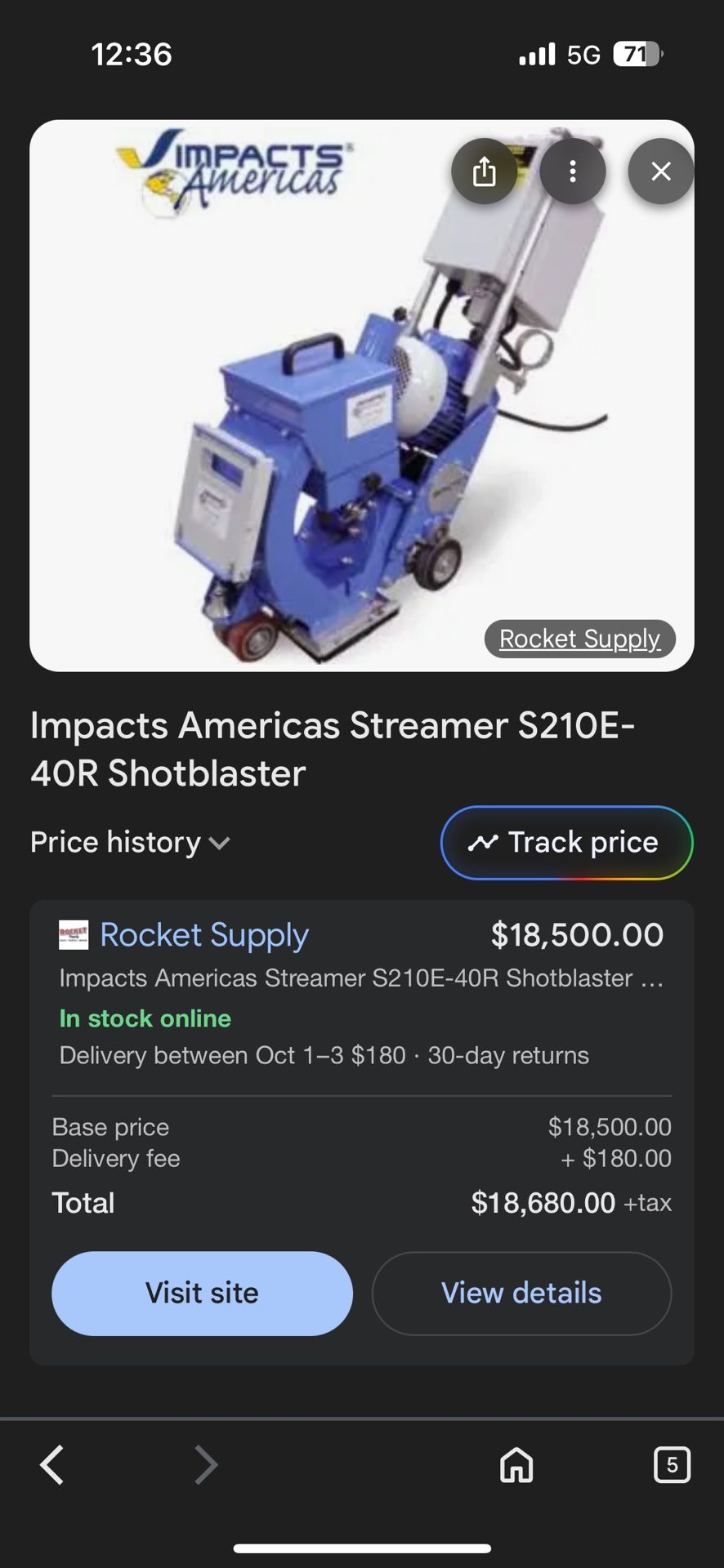
Task: Open the Rocket Supply seller link
Action: pyautogui.click(x=203, y=934)
